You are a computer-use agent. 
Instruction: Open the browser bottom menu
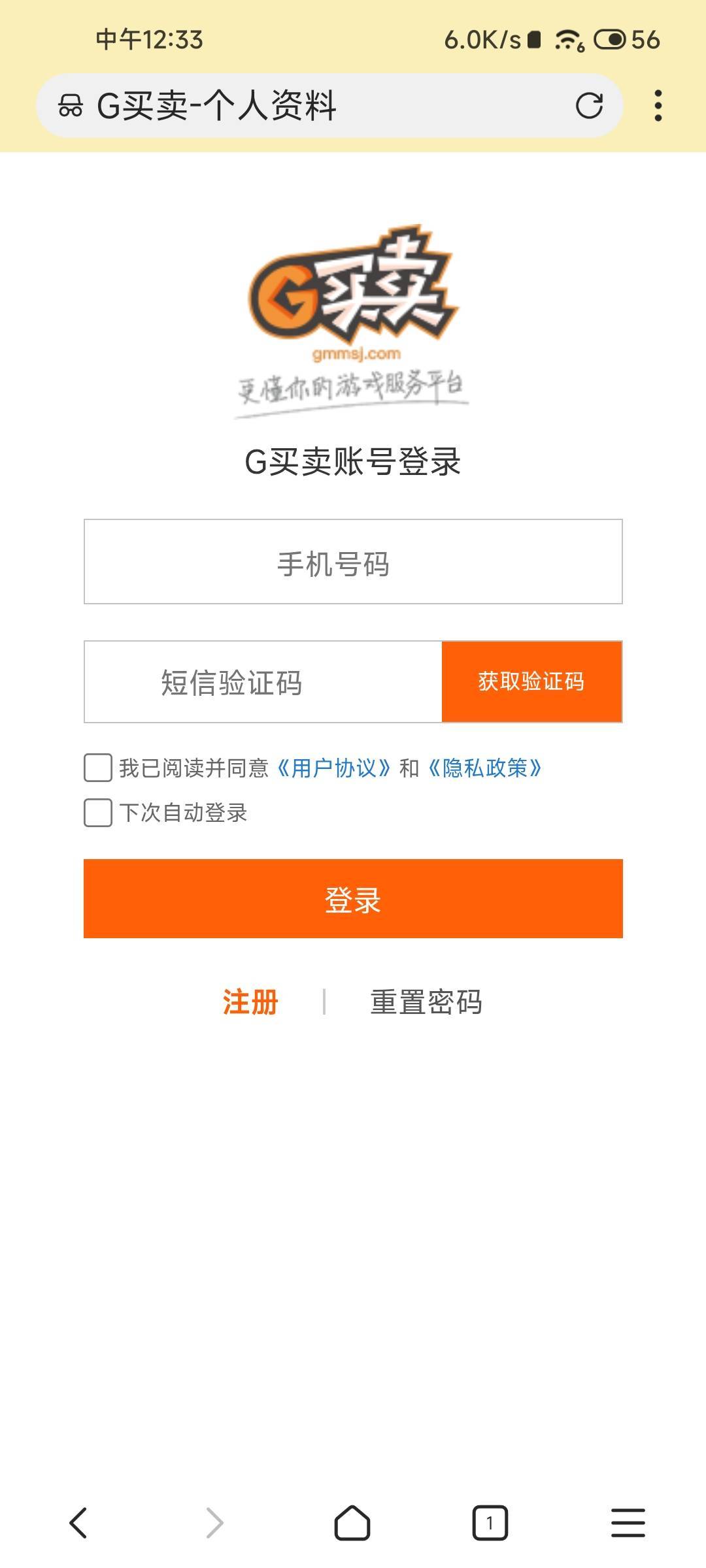pos(628,1523)
